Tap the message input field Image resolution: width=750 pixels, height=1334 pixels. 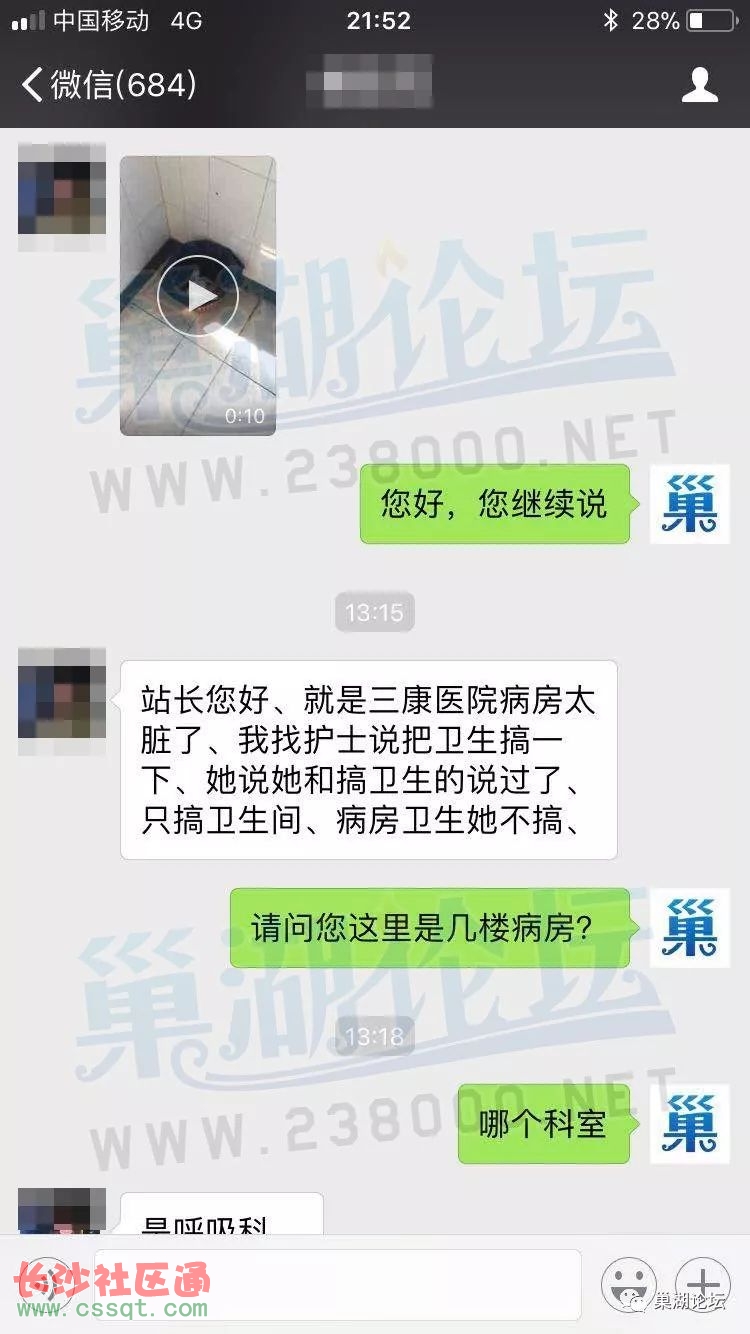point(337,1283)
